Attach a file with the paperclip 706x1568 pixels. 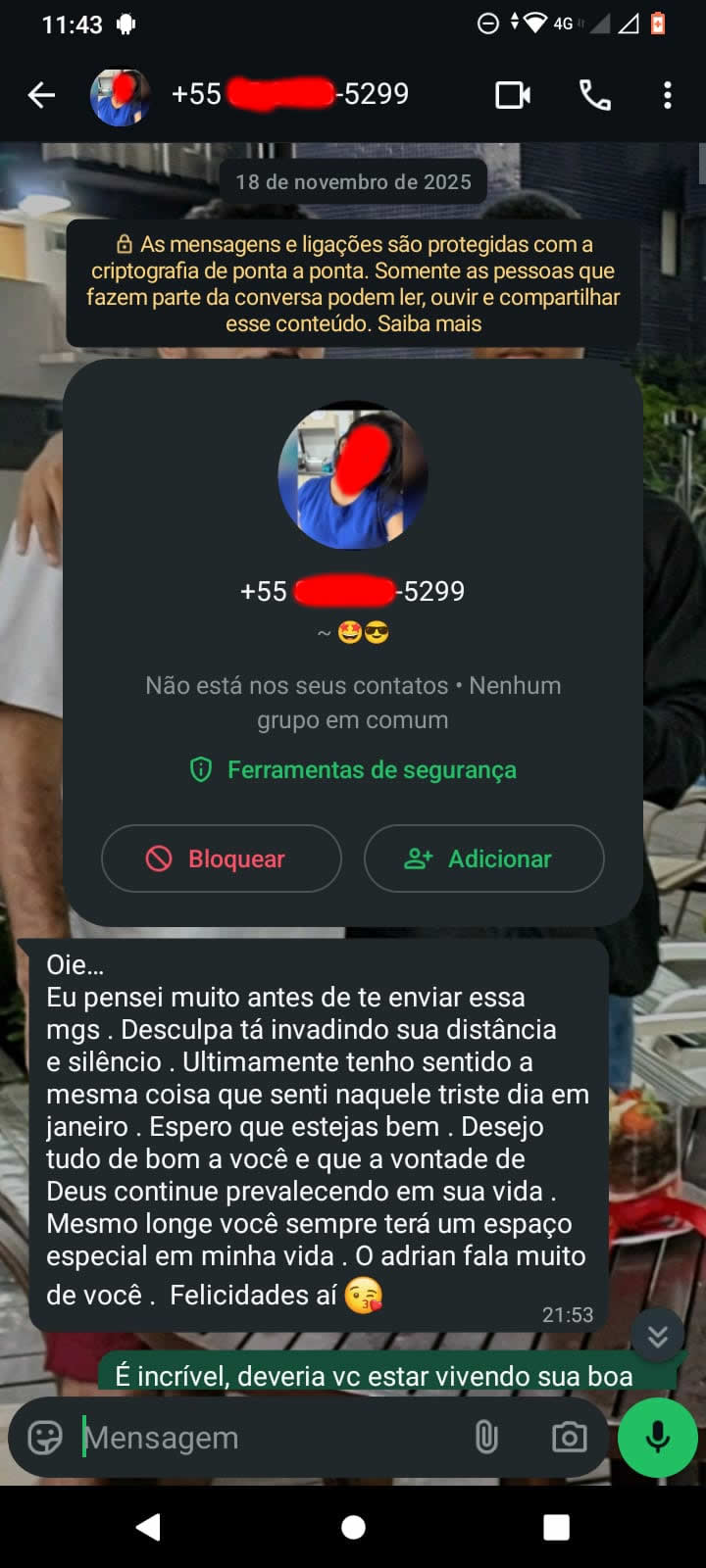click(486, 1438)
